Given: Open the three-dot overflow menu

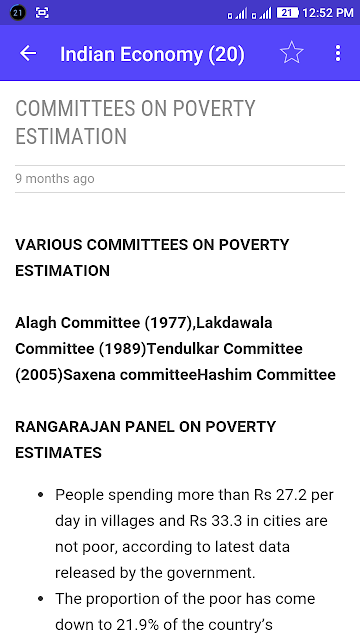Looking at the screenshot, I should point(338,53).
